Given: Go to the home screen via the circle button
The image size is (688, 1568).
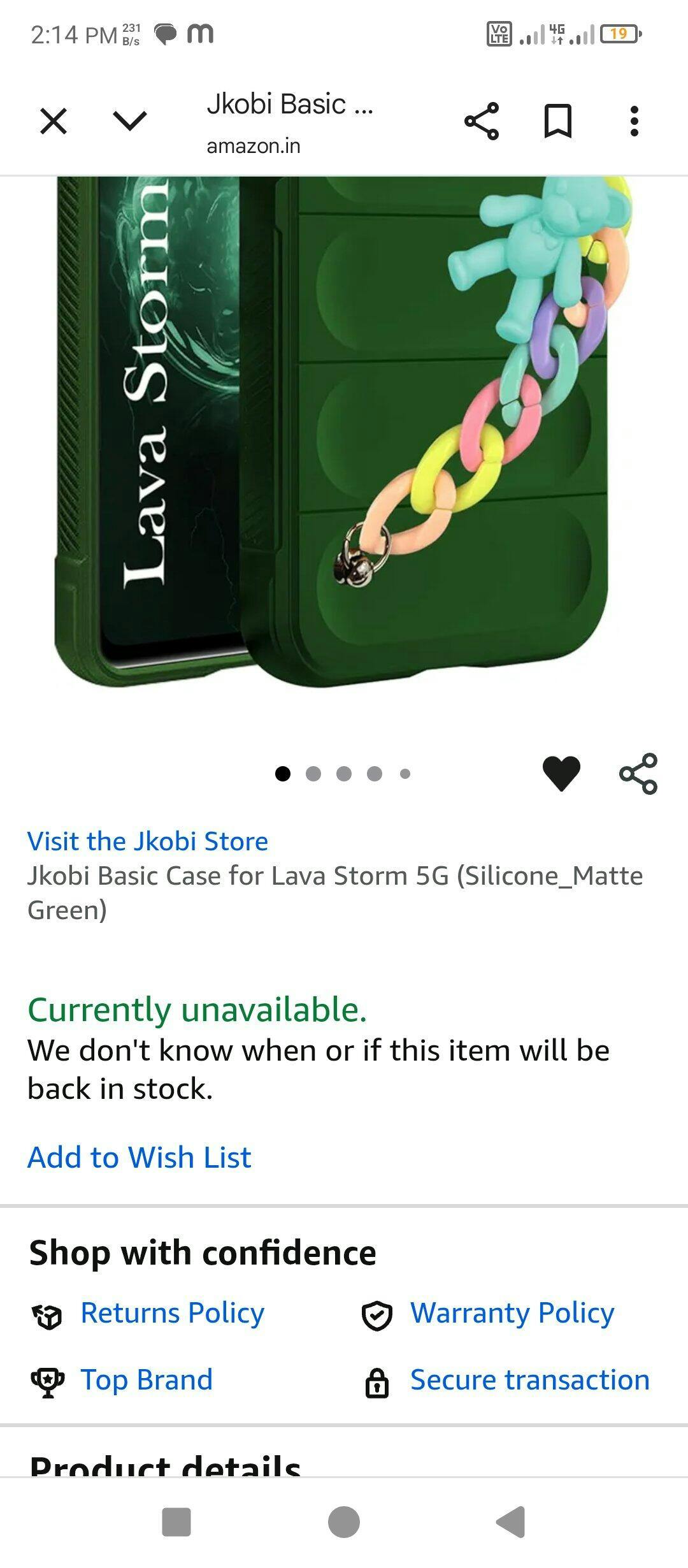Looking at the screenshot, I should [344, 1522].
